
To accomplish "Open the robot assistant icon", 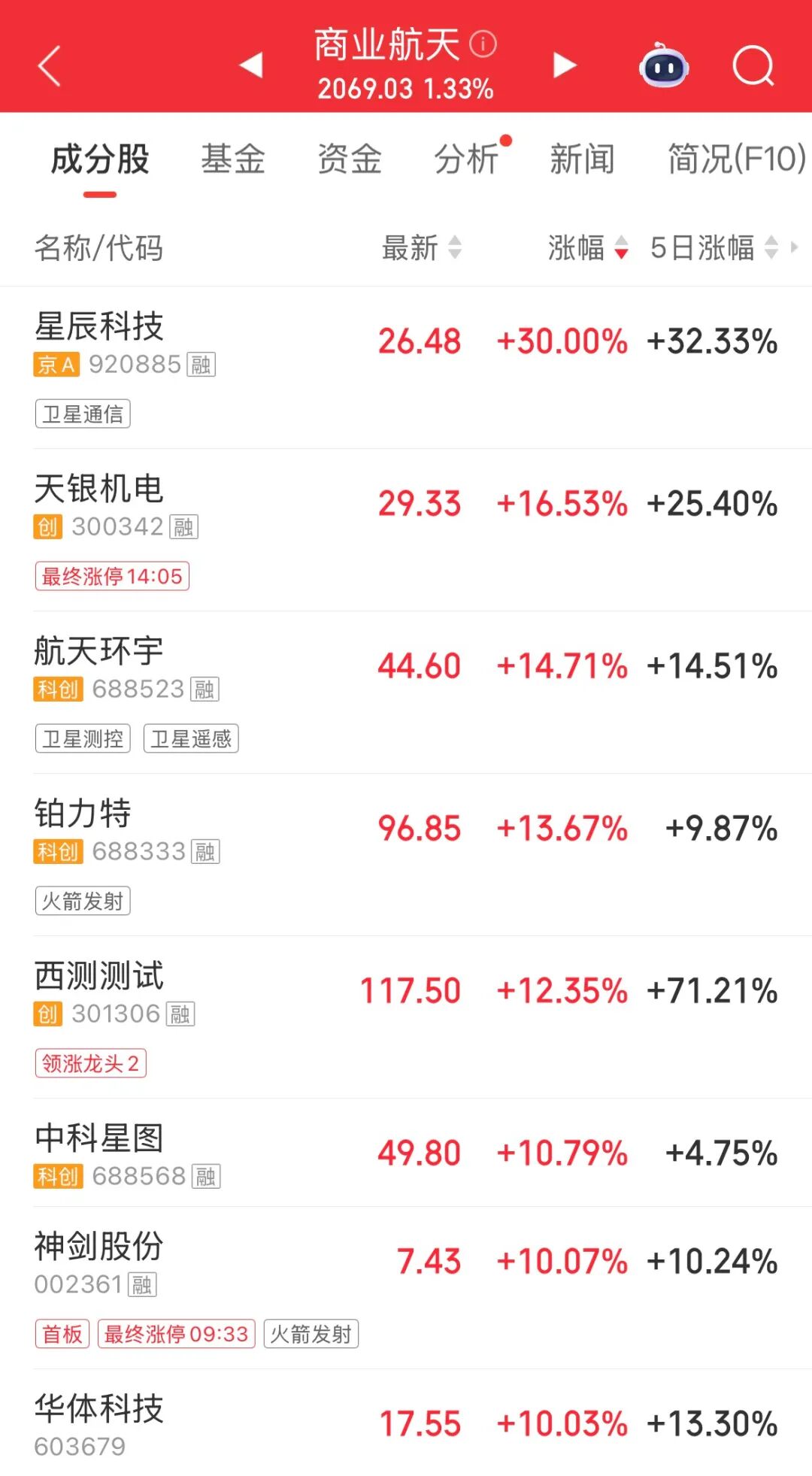I will [663, 66].
